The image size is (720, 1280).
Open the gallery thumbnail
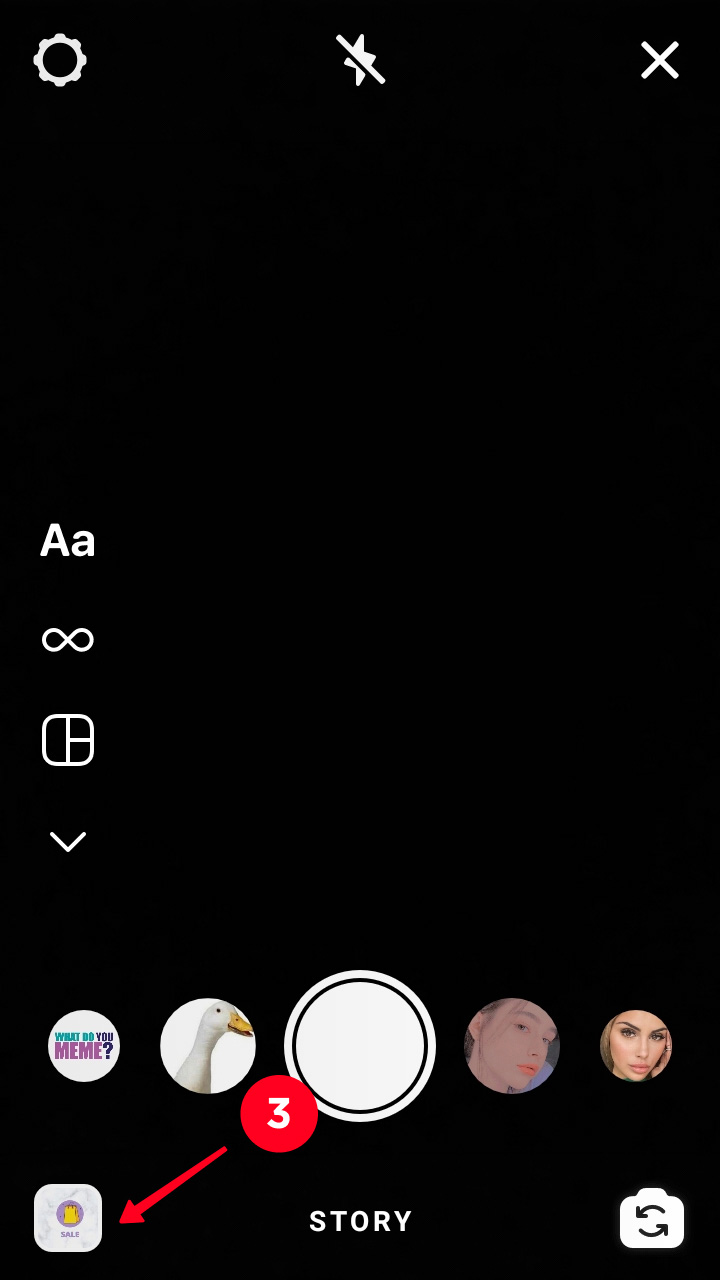pos(68,1218)
